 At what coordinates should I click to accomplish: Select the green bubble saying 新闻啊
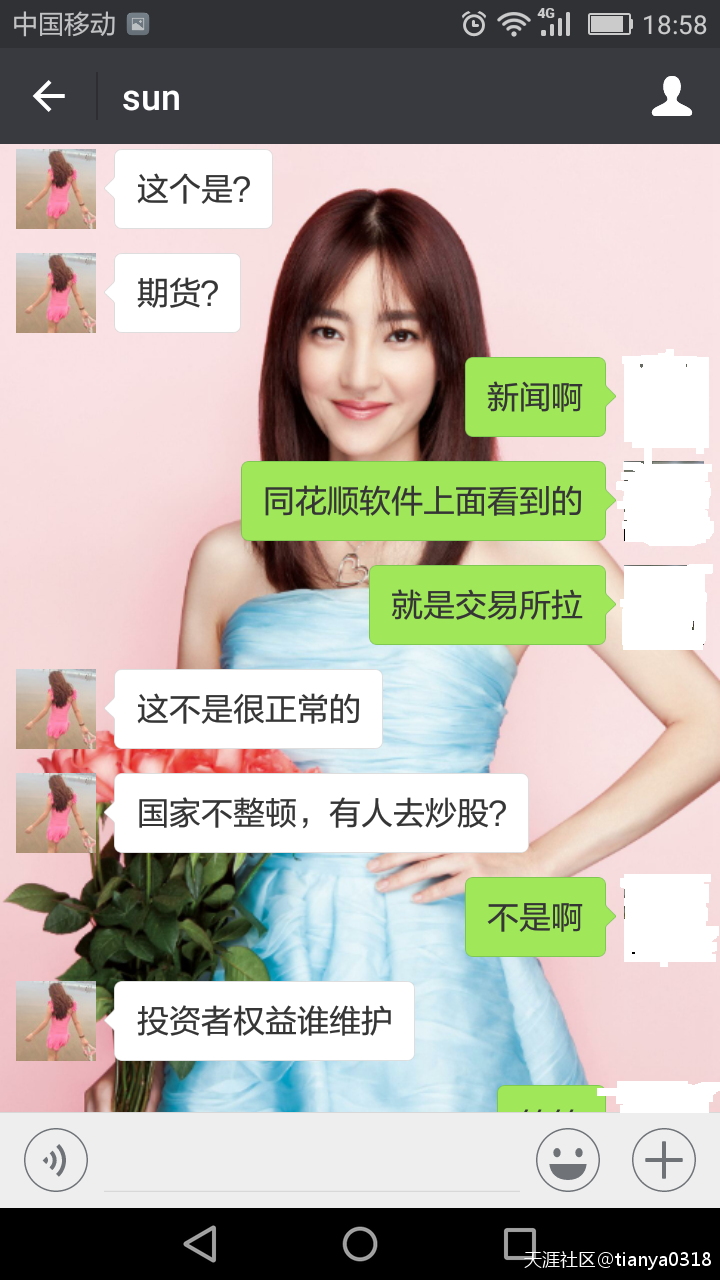click(x=535, y=397)
